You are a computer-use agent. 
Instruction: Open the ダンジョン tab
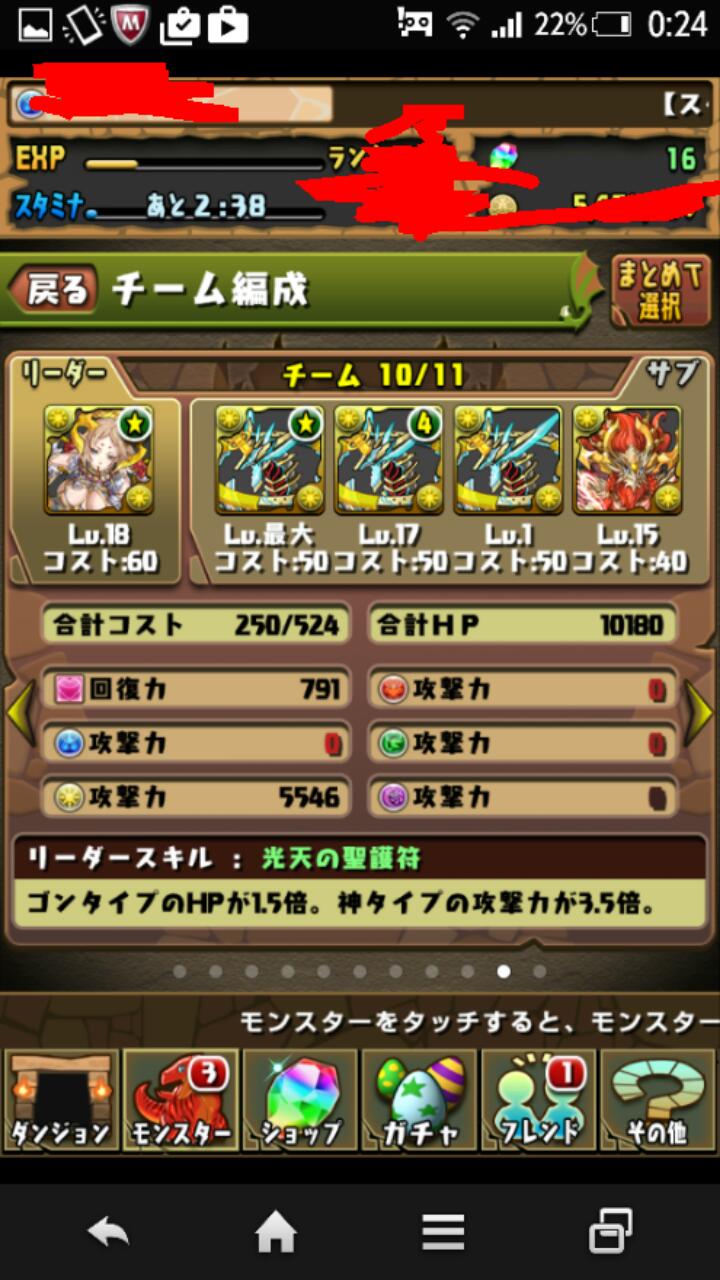[x=61, y=1100]
